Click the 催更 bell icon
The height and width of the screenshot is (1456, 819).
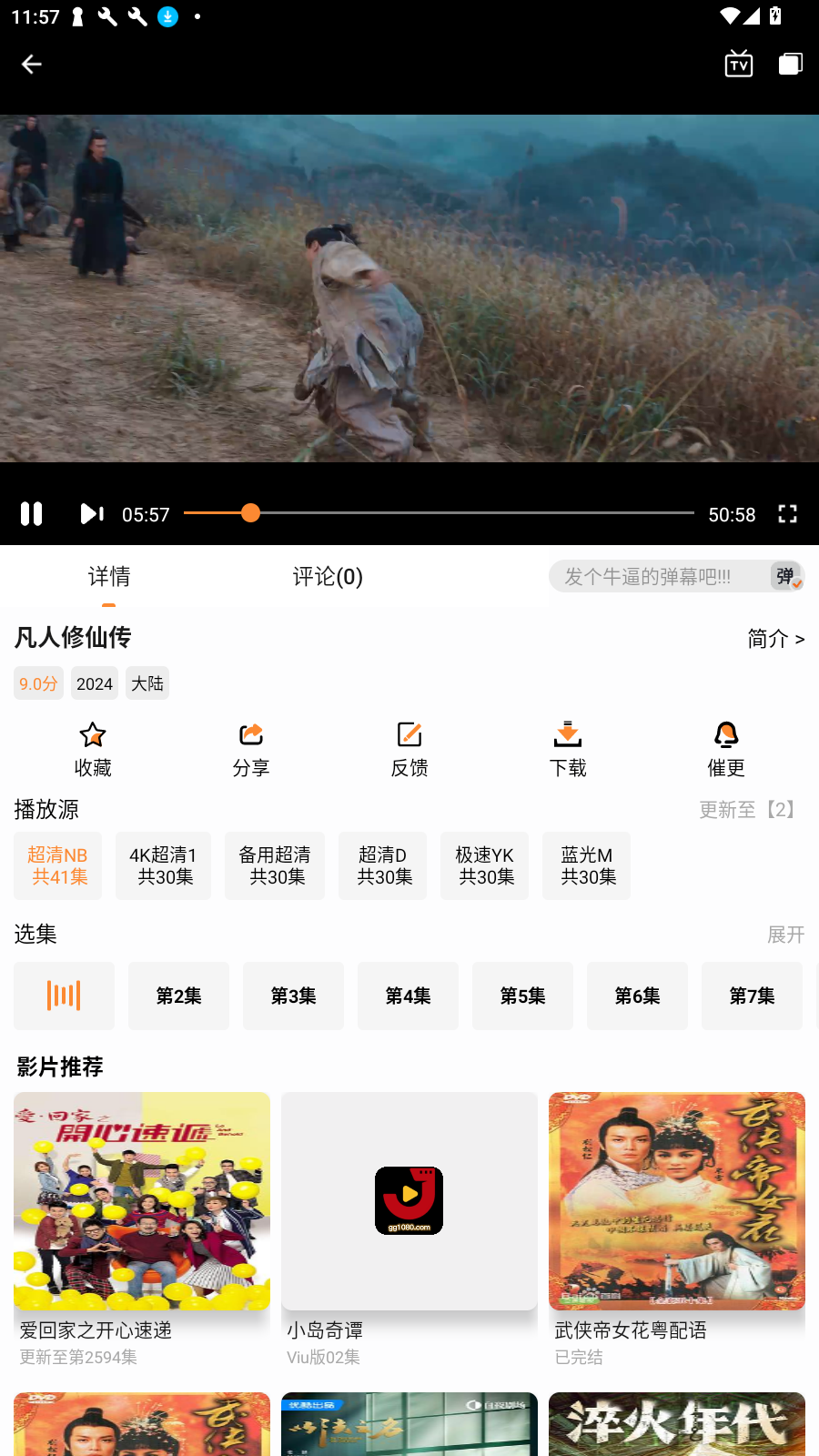(725, 748)
